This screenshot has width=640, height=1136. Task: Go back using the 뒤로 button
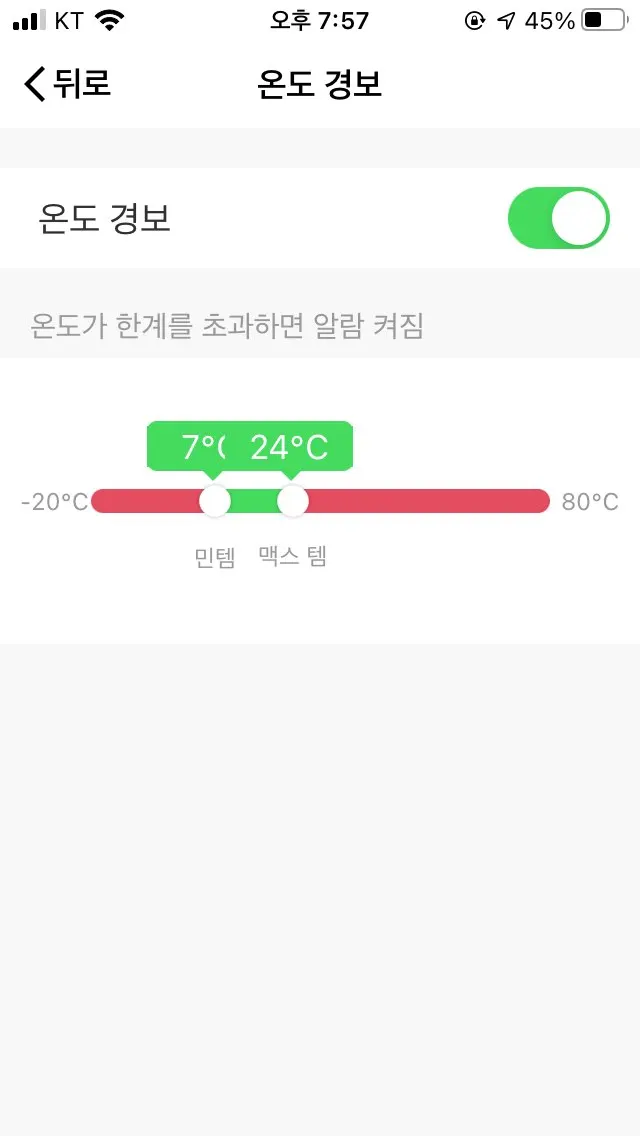pos(67,84)
